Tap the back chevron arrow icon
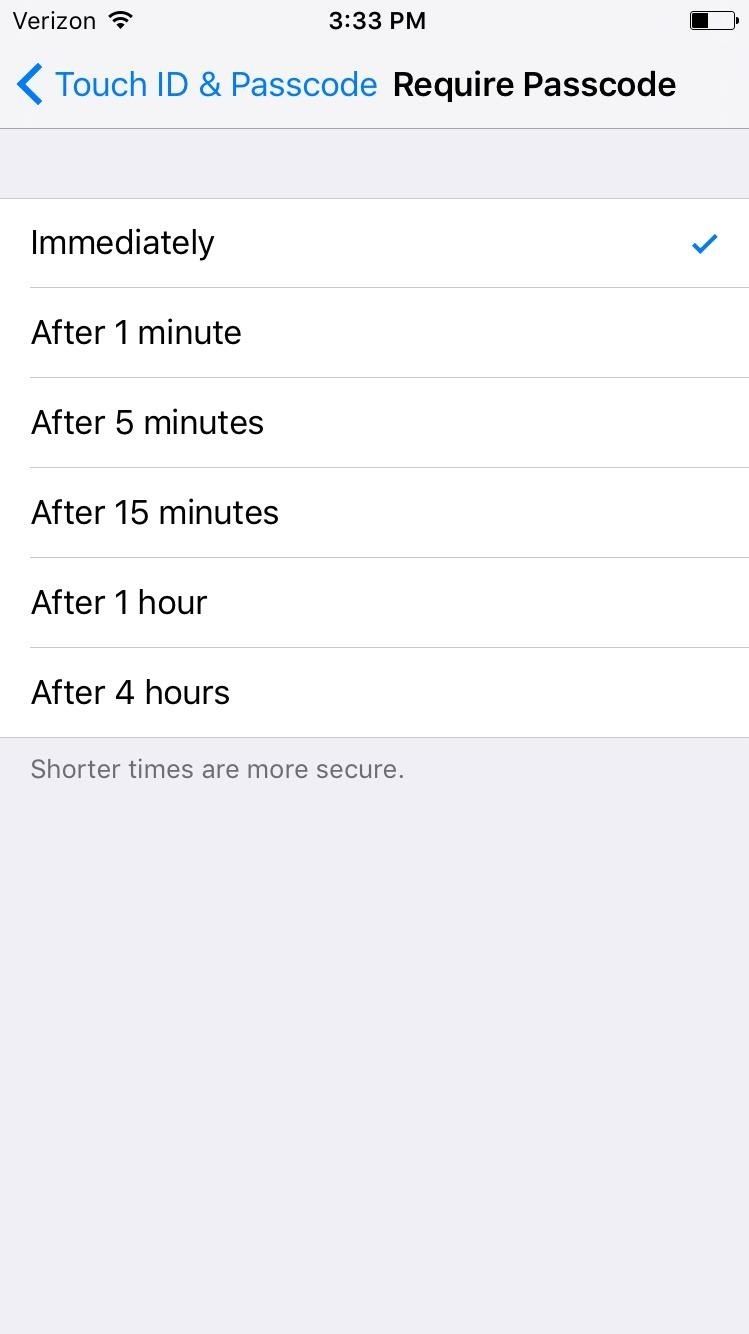 pyautogui.click(x=29, y=84)
